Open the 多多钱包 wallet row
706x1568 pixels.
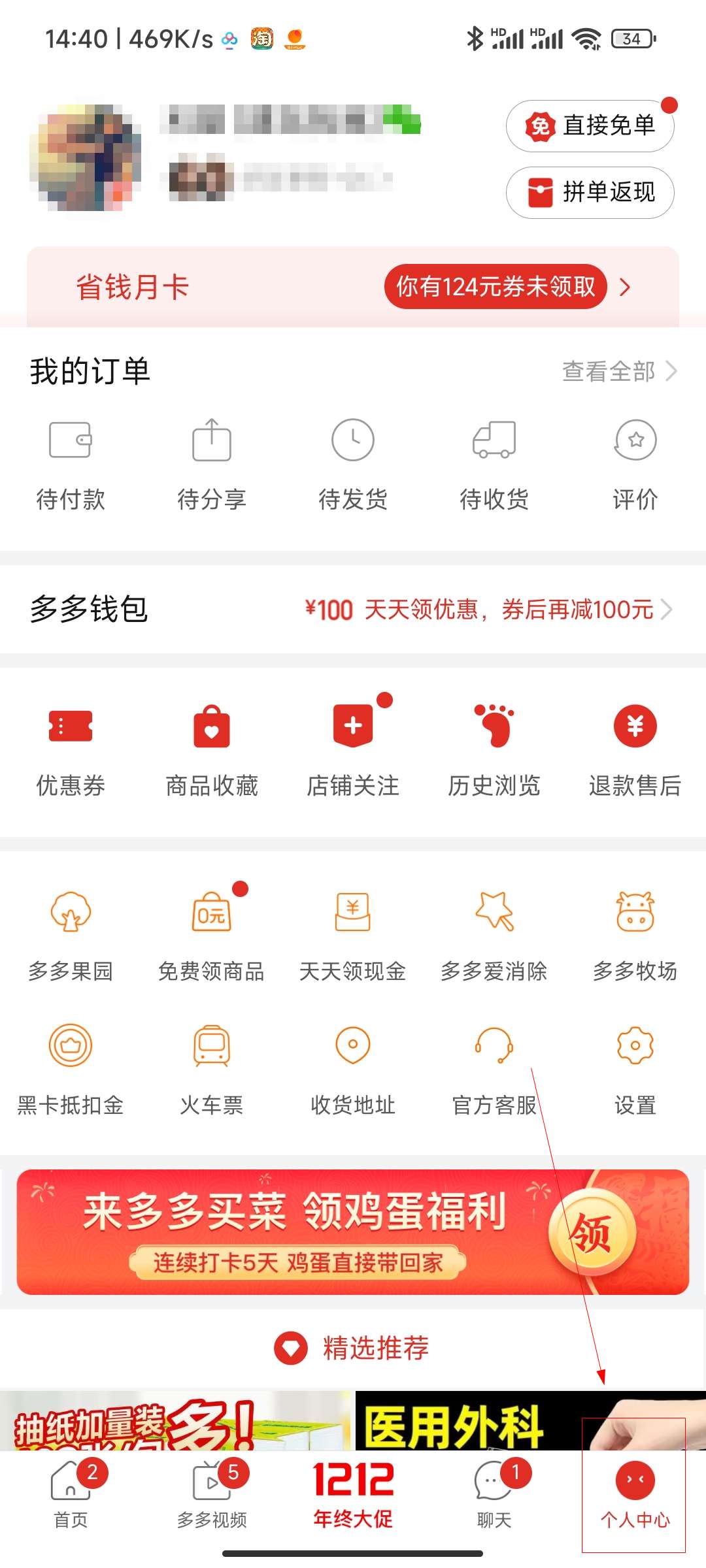coord(353,609)
